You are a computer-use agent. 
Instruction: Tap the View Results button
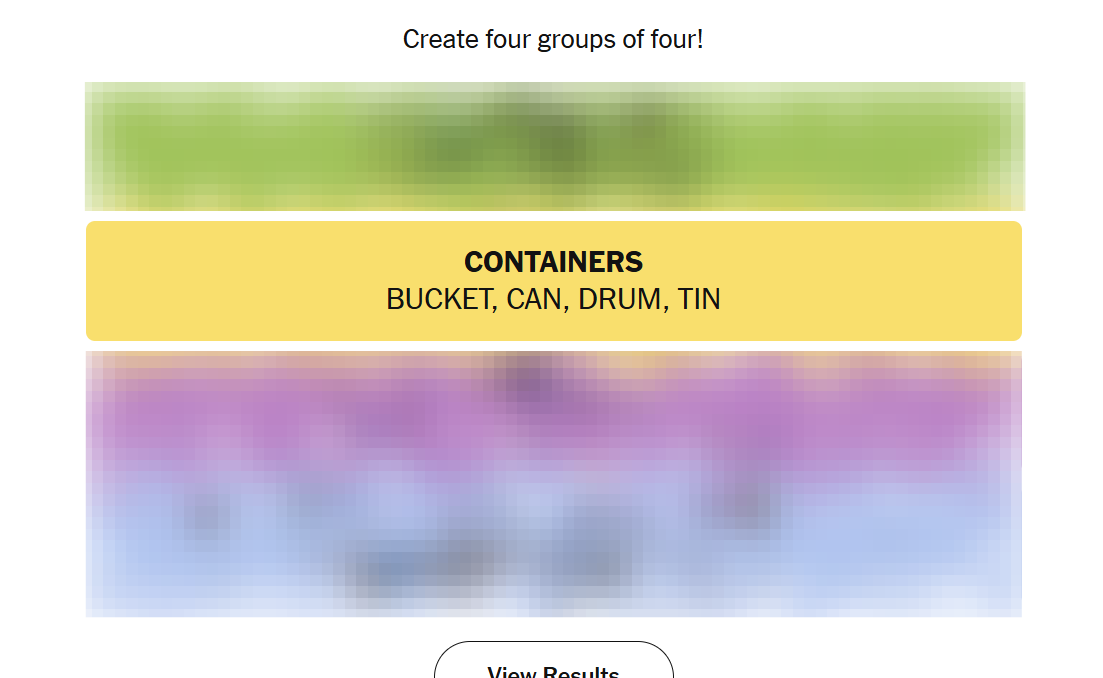coord(553,664)
